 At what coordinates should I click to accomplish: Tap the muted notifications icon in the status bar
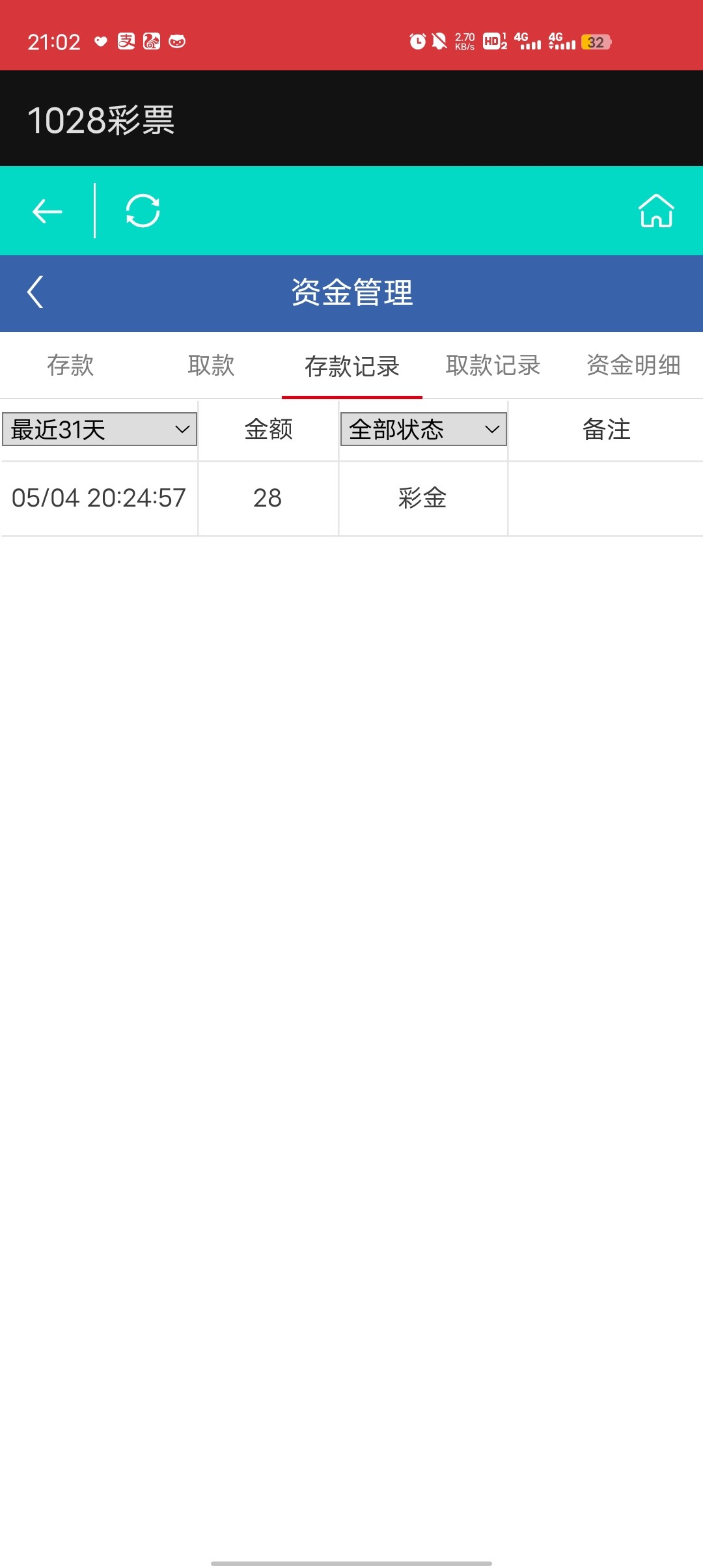[441, 40]
